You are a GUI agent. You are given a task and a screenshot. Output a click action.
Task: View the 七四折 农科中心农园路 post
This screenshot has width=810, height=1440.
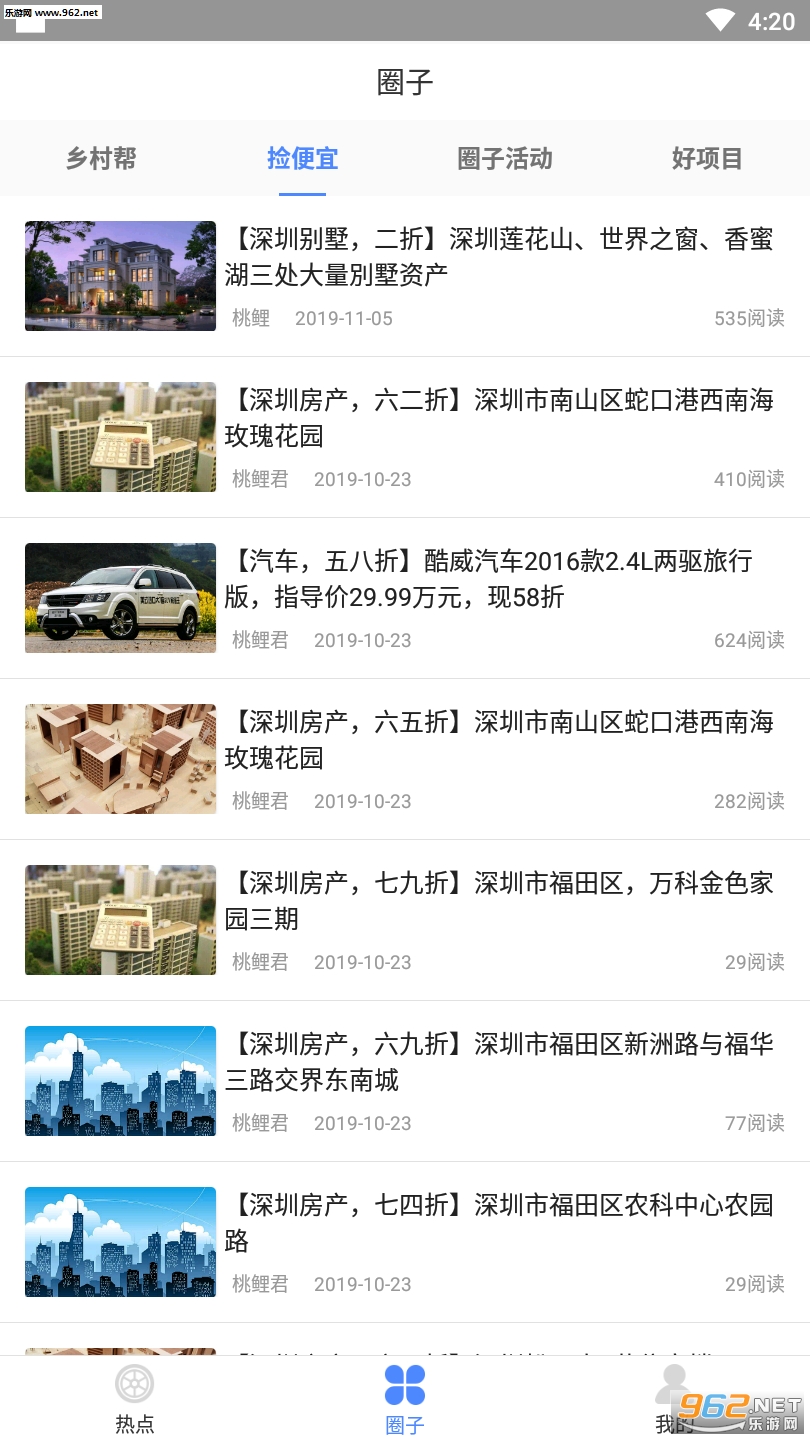click(498, 1223)
